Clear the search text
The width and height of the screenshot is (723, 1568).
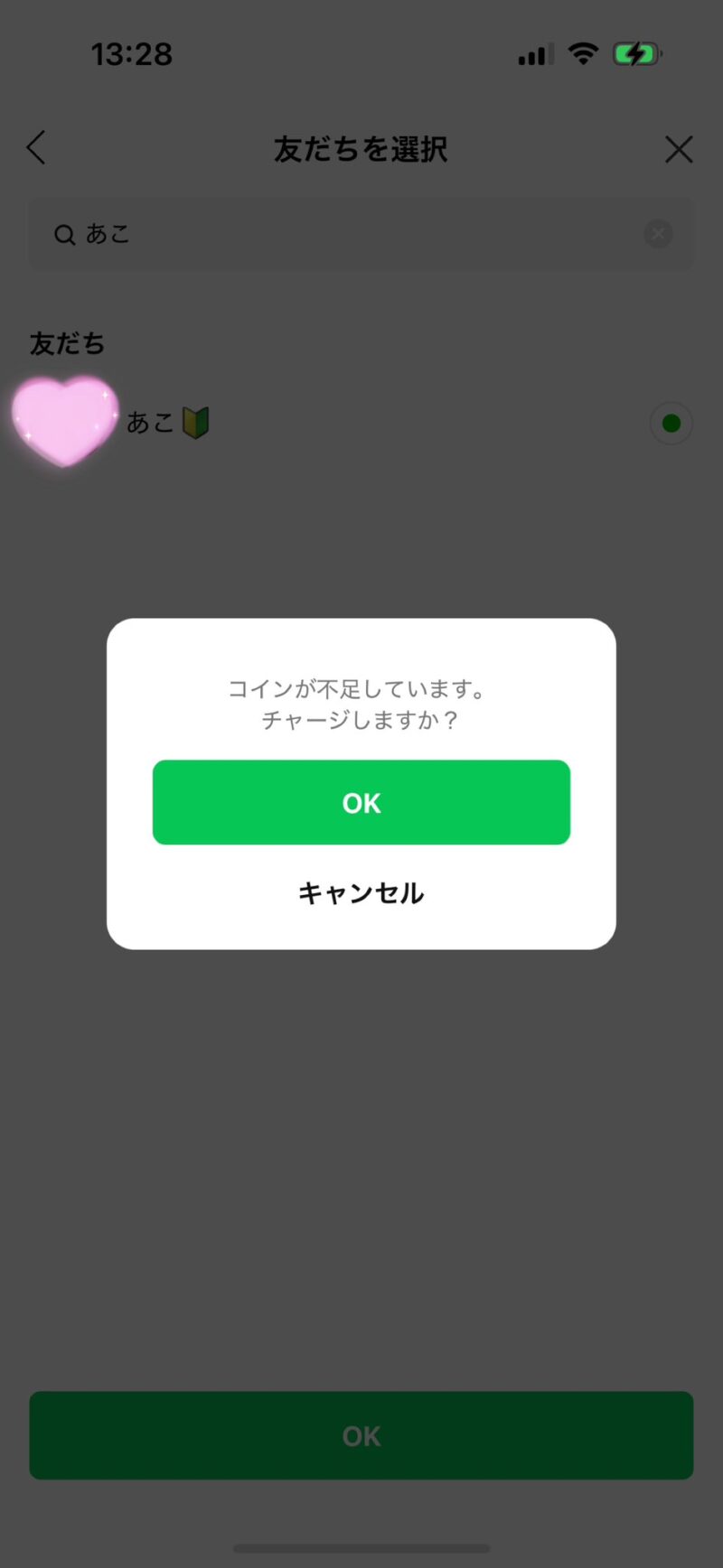[658, 235]
